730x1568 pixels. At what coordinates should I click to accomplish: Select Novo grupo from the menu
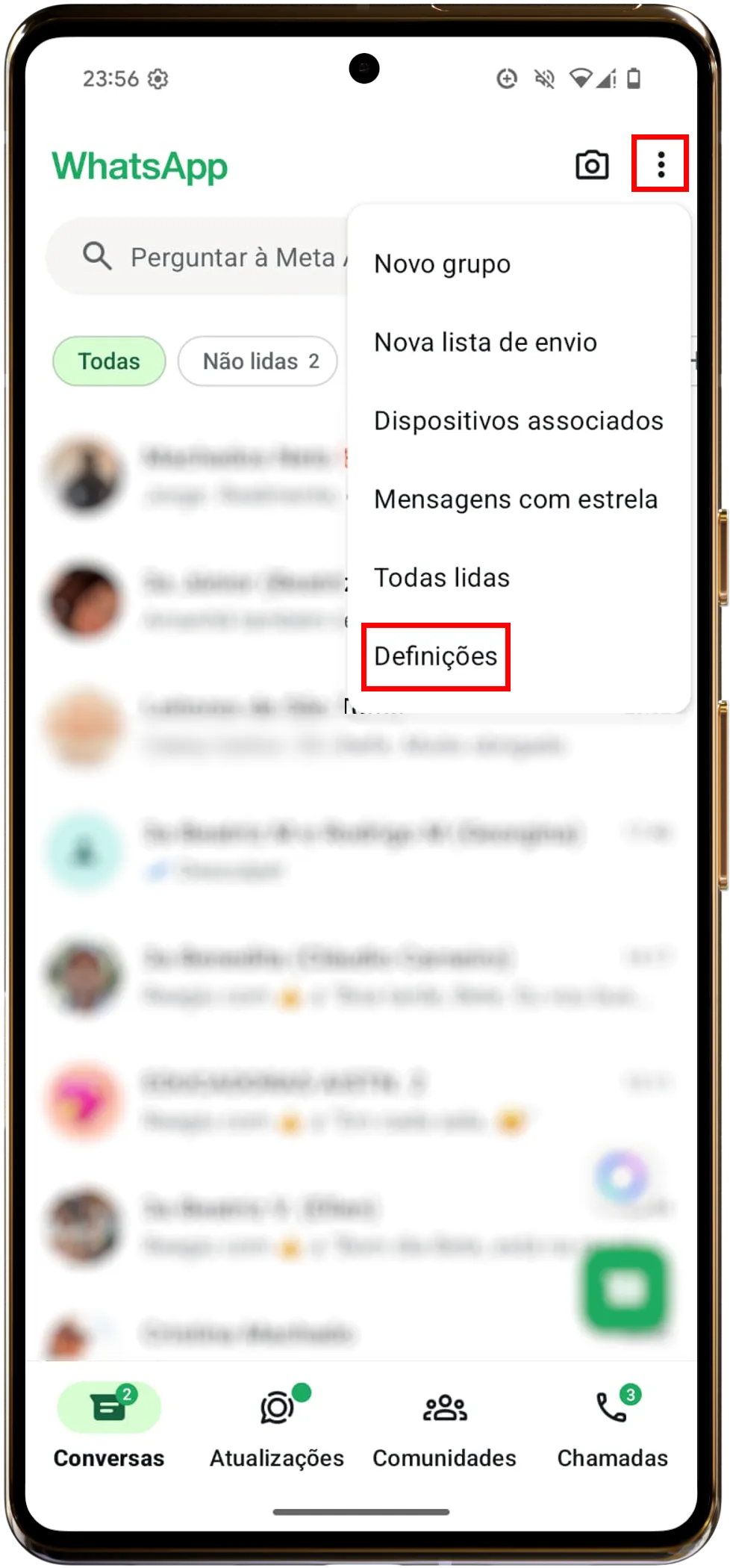(443, 264)
